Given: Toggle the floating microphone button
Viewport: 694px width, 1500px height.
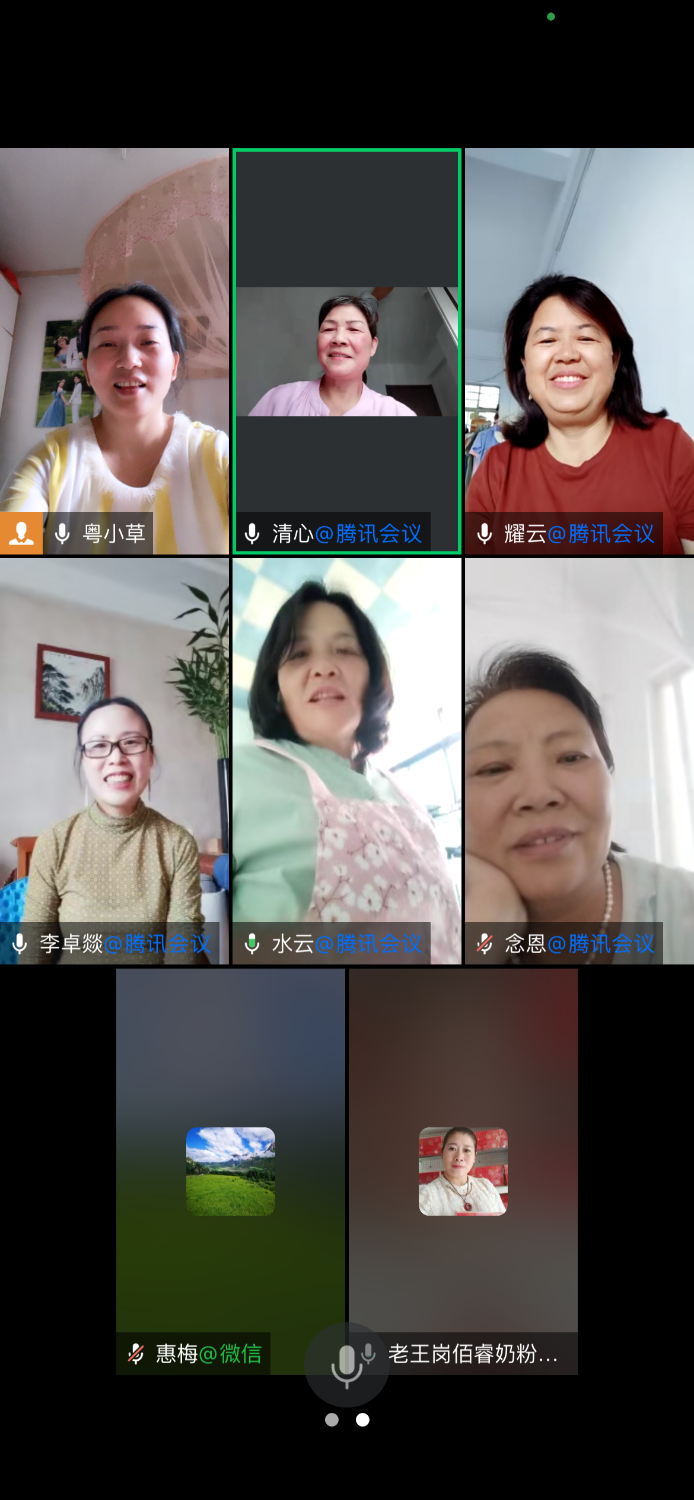Looking at the screenshot, I should click(347, 1364).
